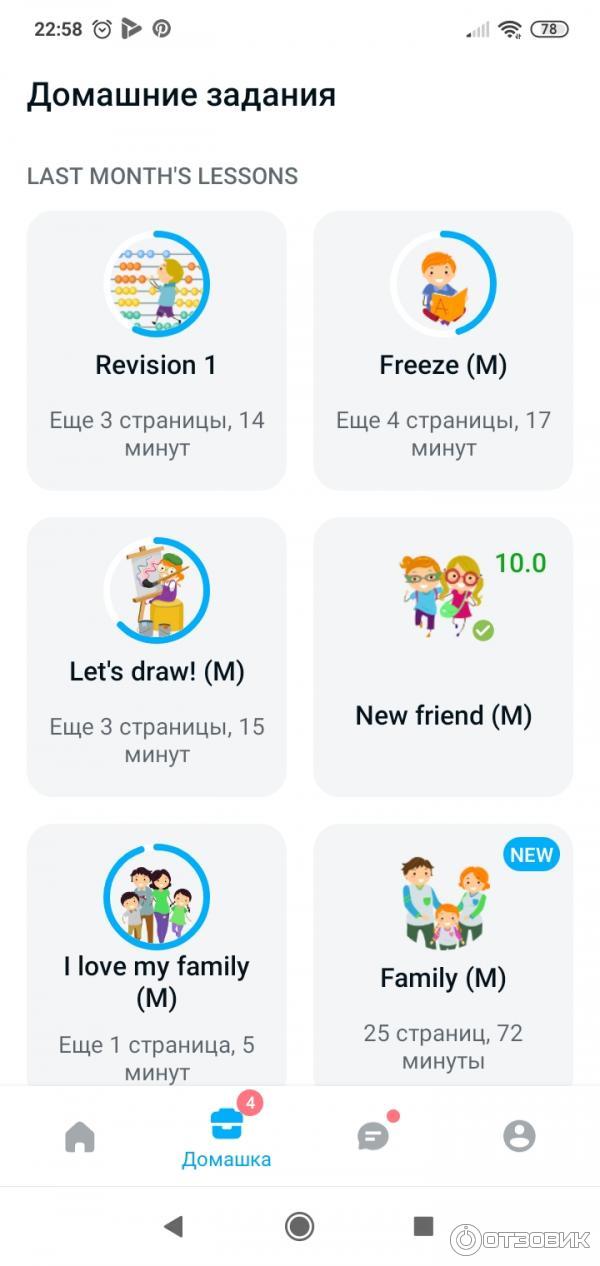Open the Revision 1 lesson card

tap(156, 350)
